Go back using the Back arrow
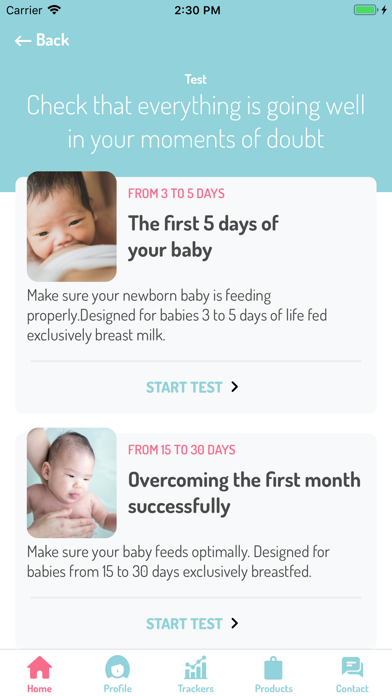Screen dimensions: 392x696 [42, 40]
